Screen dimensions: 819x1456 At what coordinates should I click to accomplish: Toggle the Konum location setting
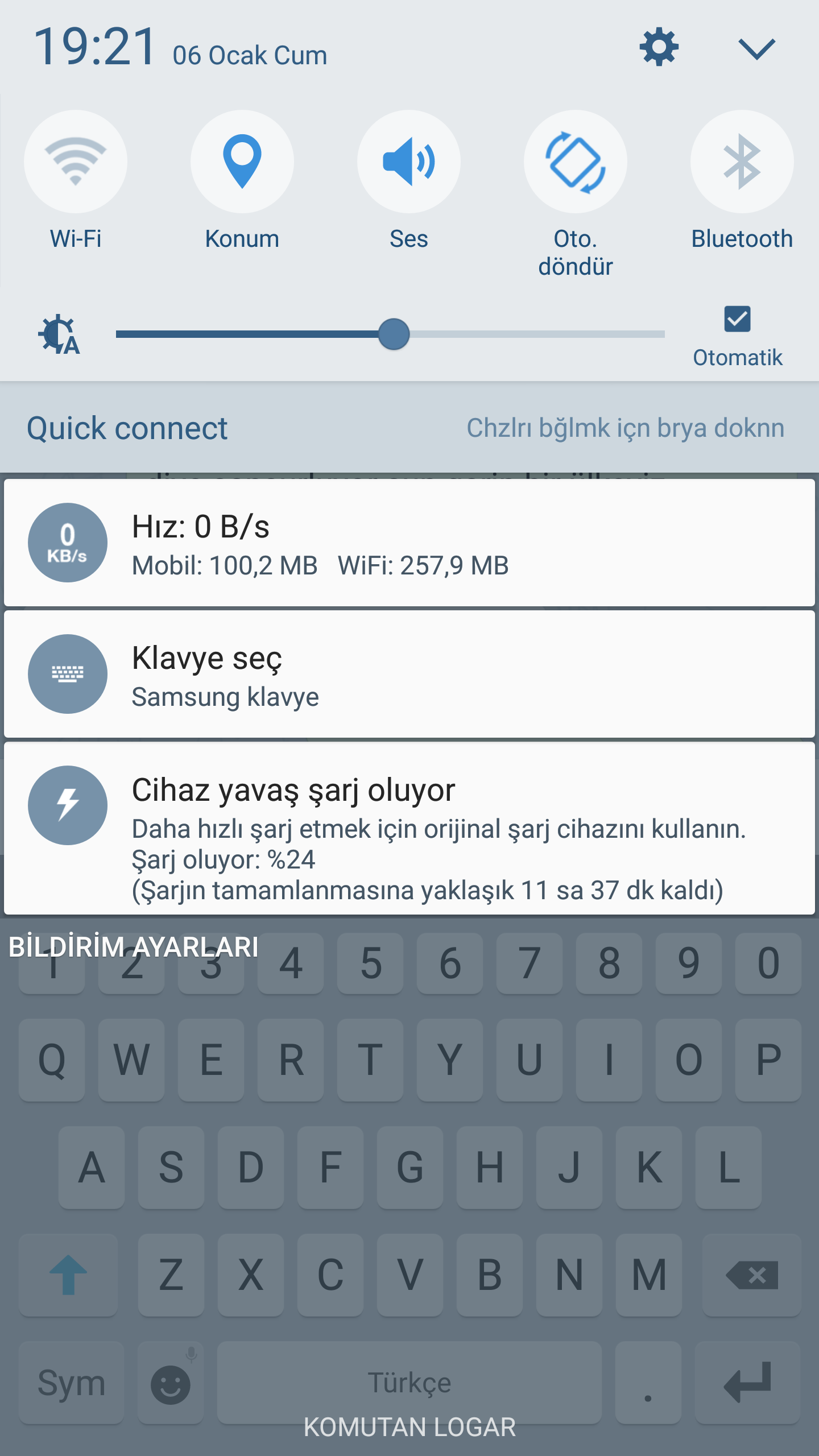coord(242,162)
